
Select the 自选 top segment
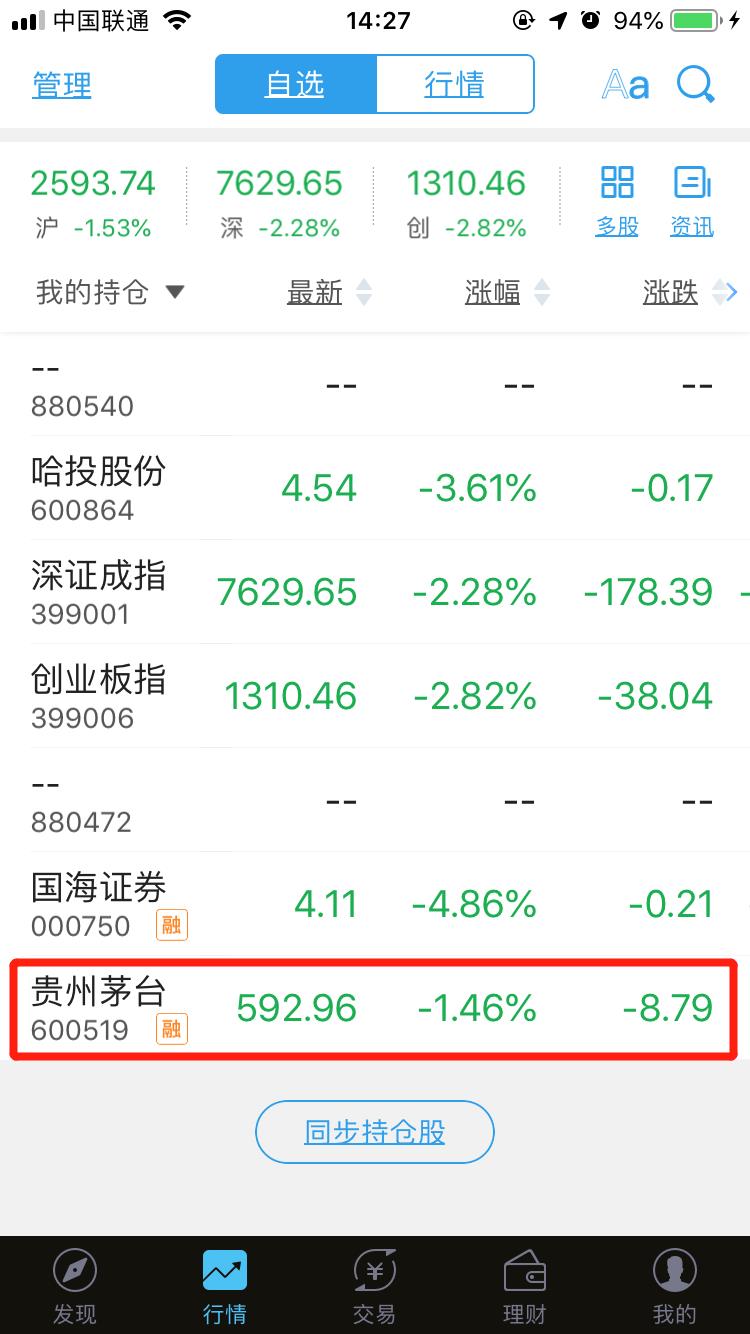click(x=295, y=84)
